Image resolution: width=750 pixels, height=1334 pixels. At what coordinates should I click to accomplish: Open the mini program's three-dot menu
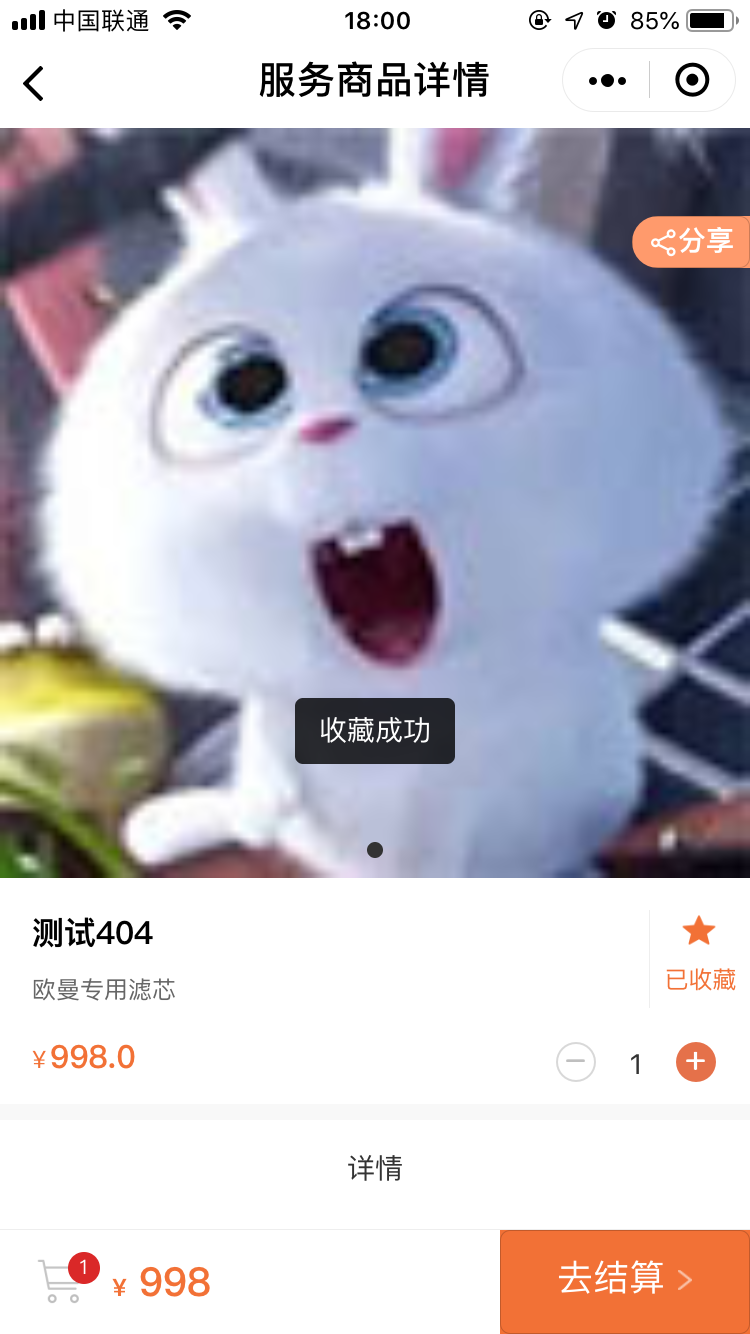(607, 80)
